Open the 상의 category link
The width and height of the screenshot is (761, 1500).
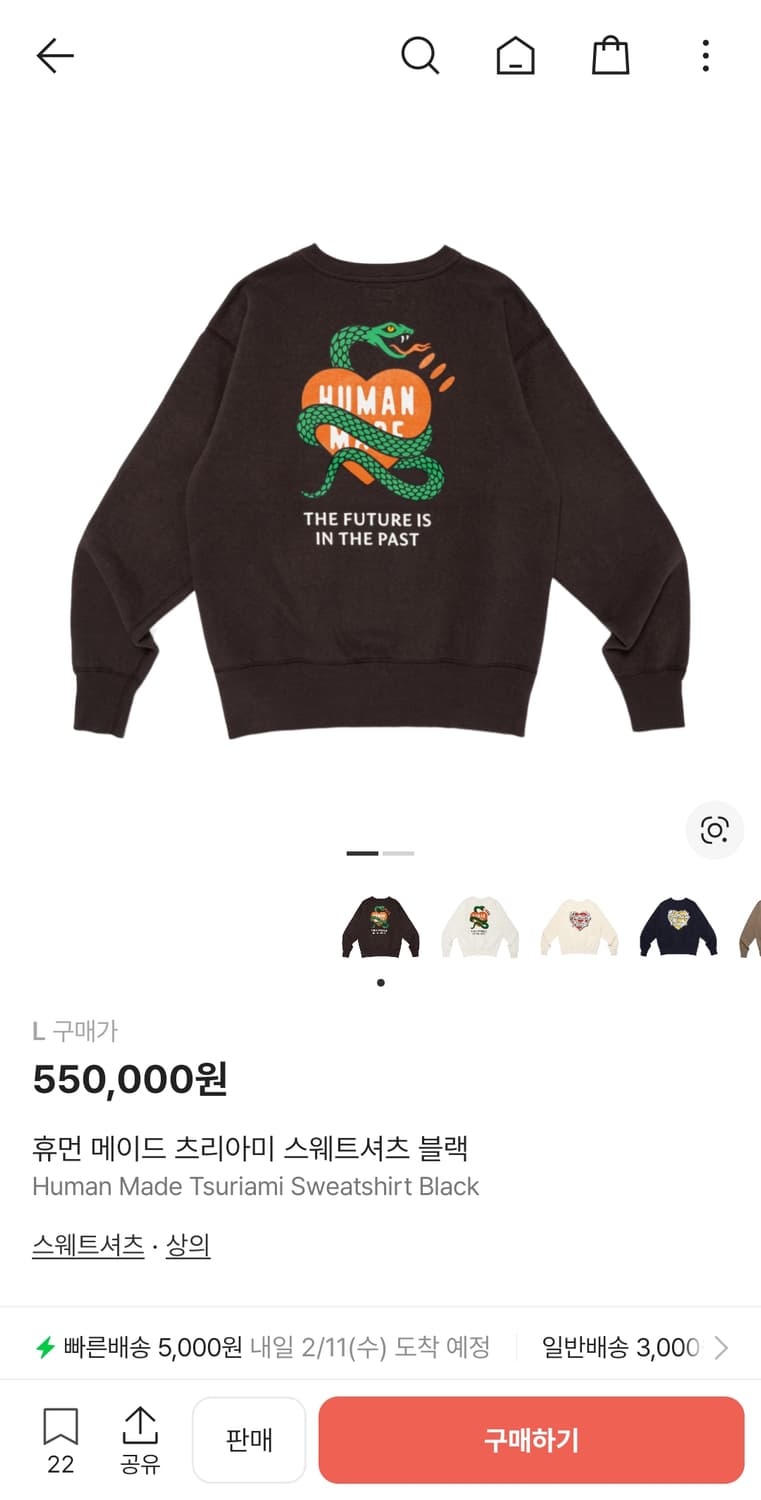click(187, 1244)
